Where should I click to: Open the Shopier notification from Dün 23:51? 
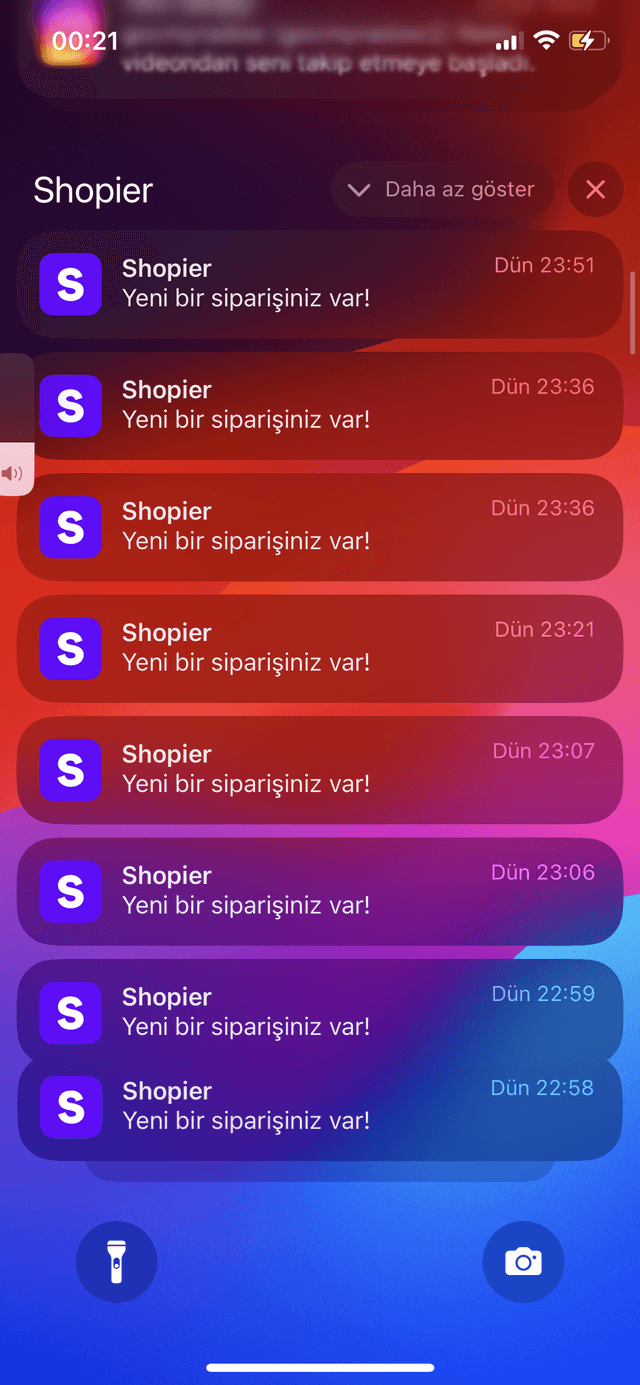320,284
